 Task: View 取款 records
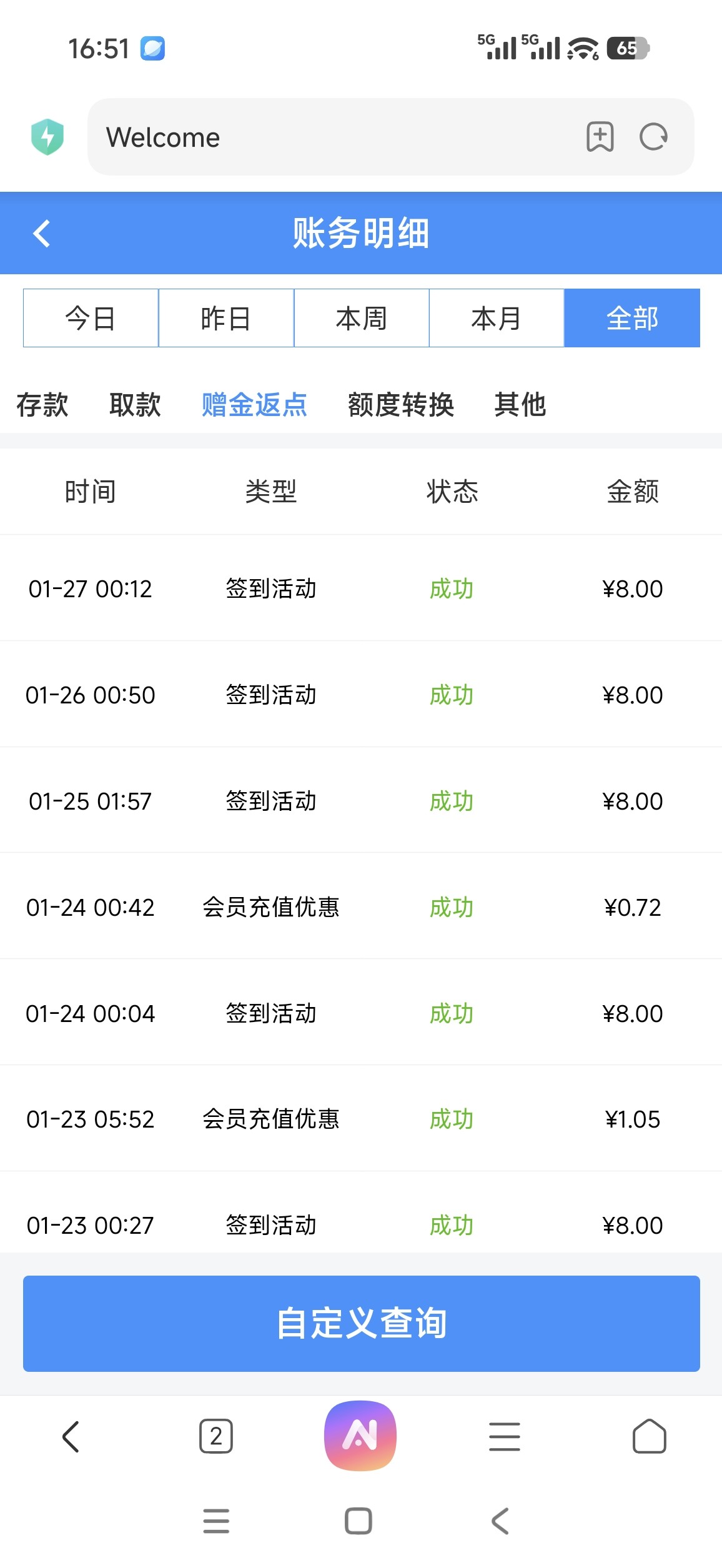click(x=135, y=405)
